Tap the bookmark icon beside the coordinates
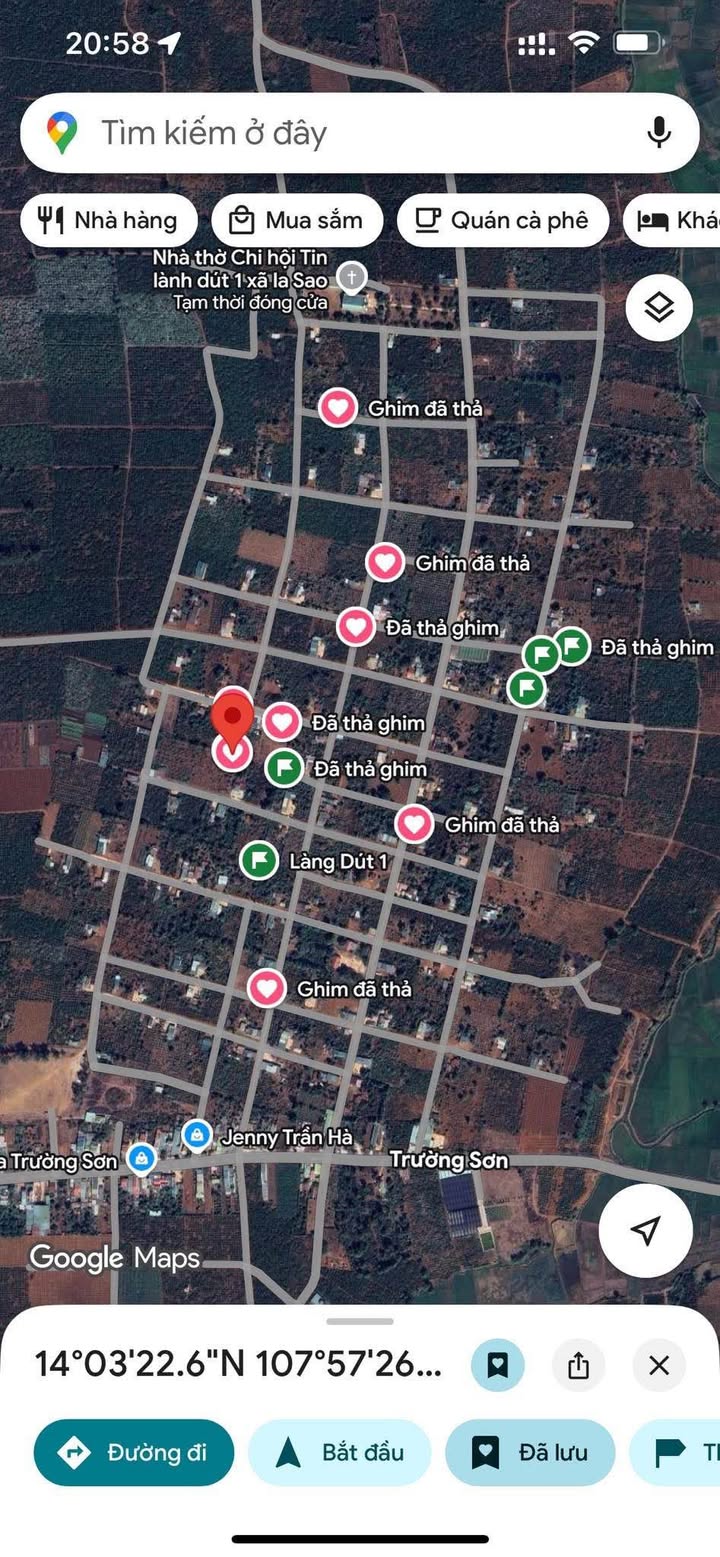This screenshot has width=720, height=1557. pyautogui.click(x=497, y=1365)
